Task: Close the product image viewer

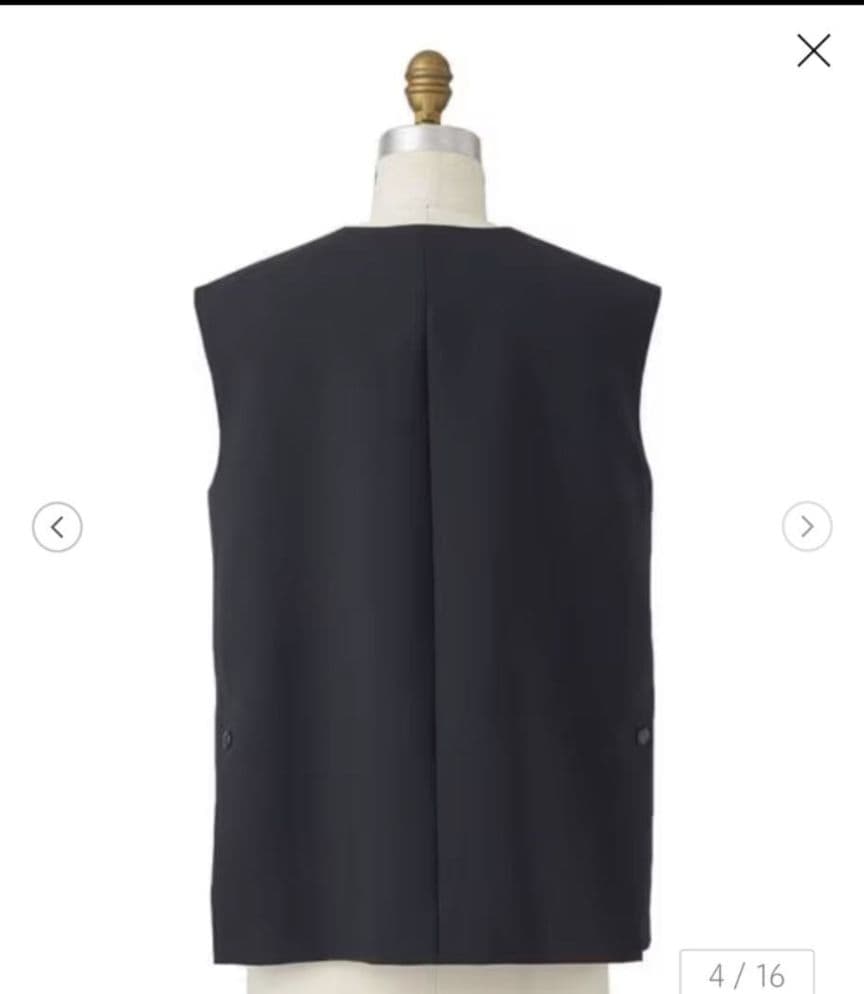Action: coord(813,50)
